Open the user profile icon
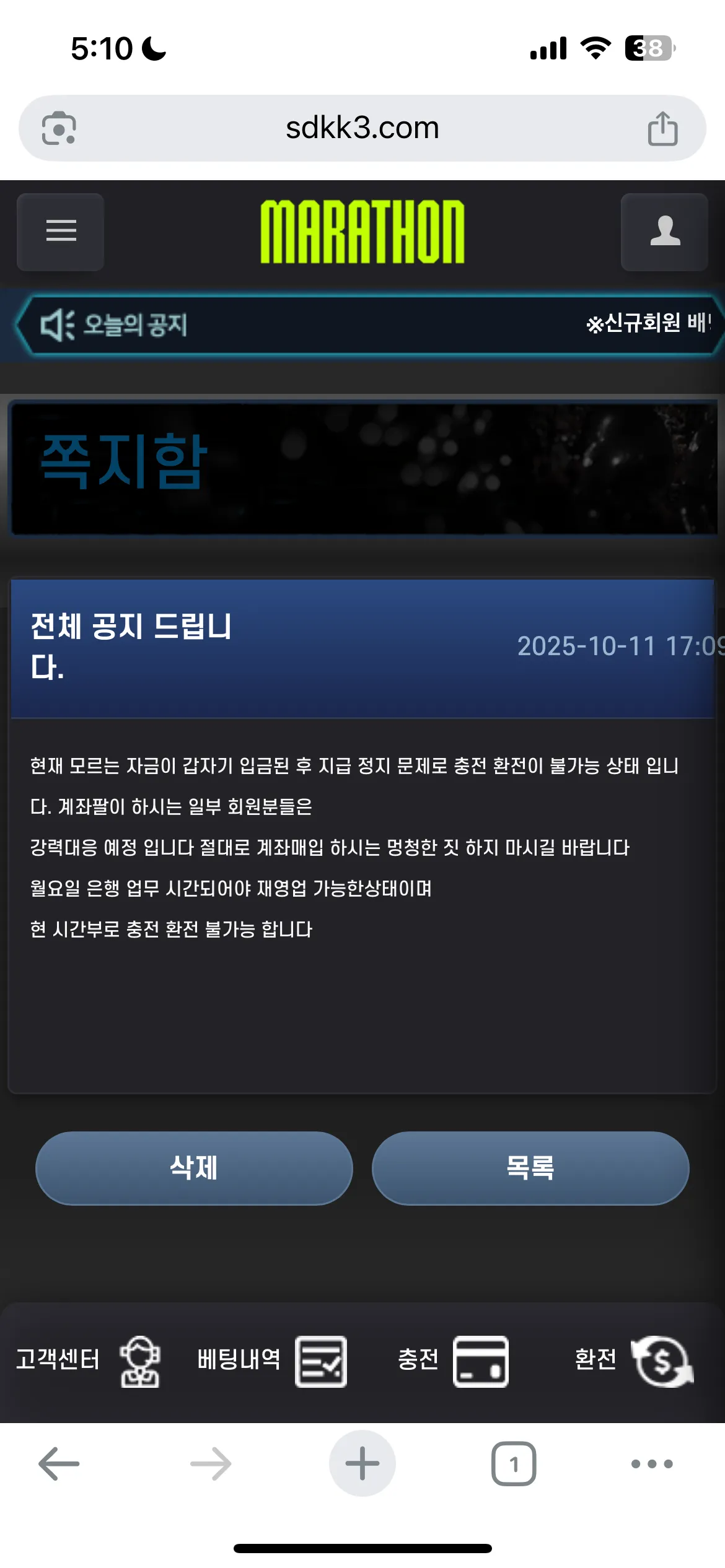Image resolution: width=725 pixels, height=1568 pixels. (x=664, y=232)
